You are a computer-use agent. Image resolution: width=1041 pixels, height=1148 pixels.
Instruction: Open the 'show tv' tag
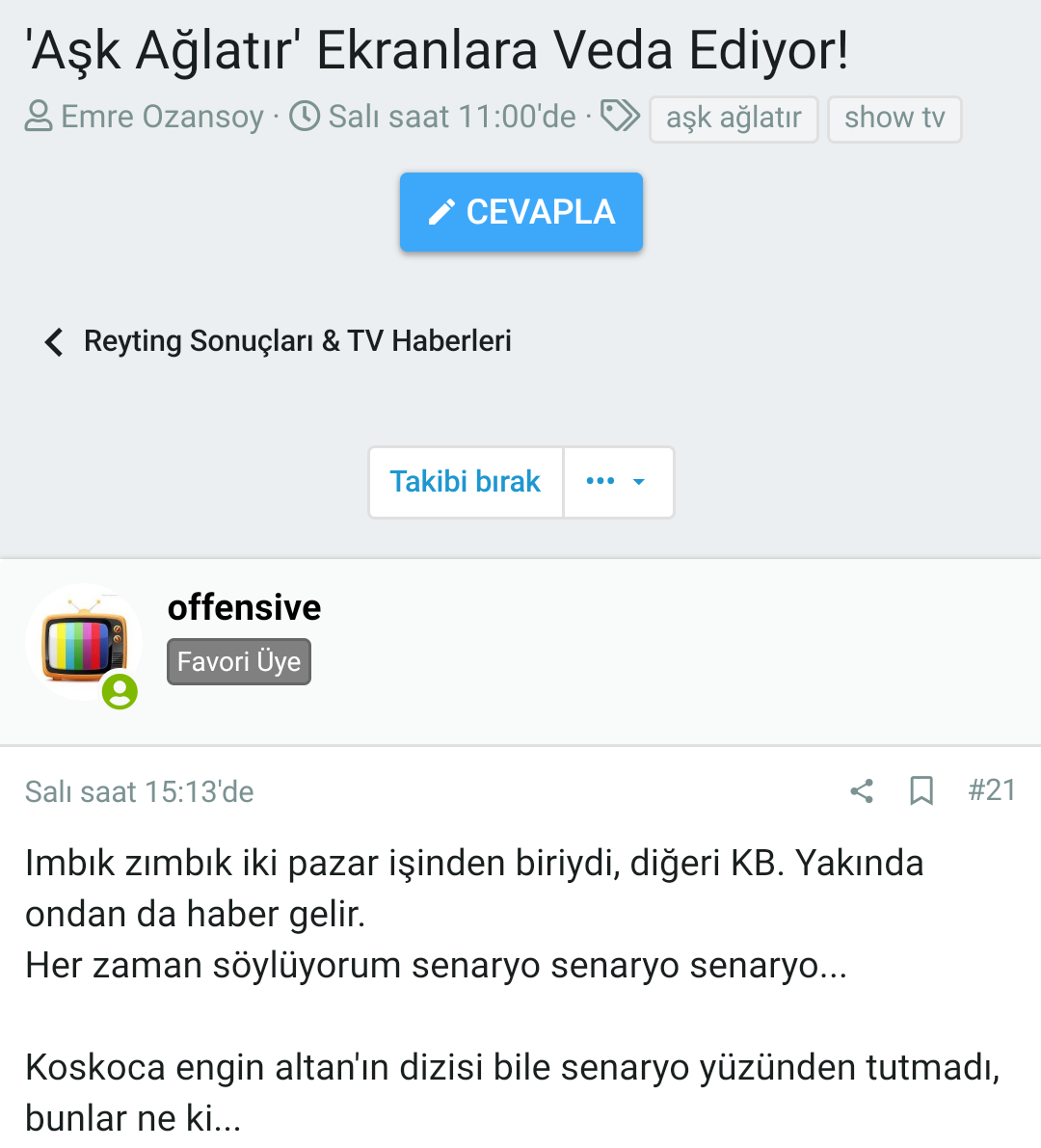click(x=894, y=119)
